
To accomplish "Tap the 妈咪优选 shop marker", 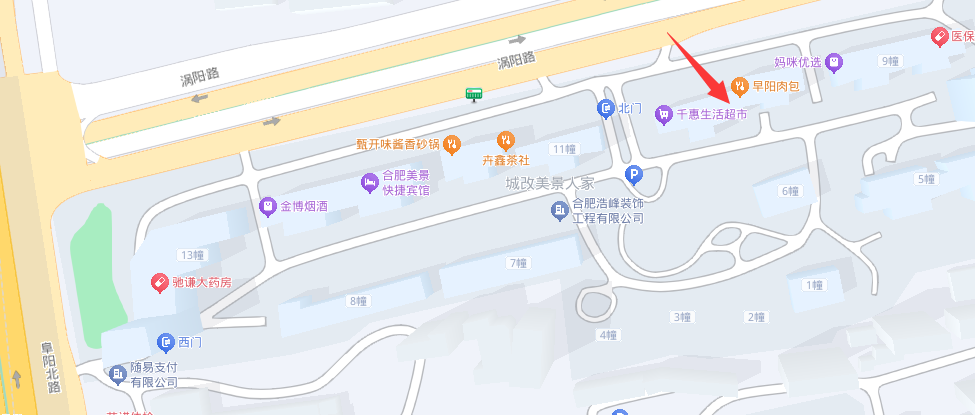I will [x=835, y=62].
